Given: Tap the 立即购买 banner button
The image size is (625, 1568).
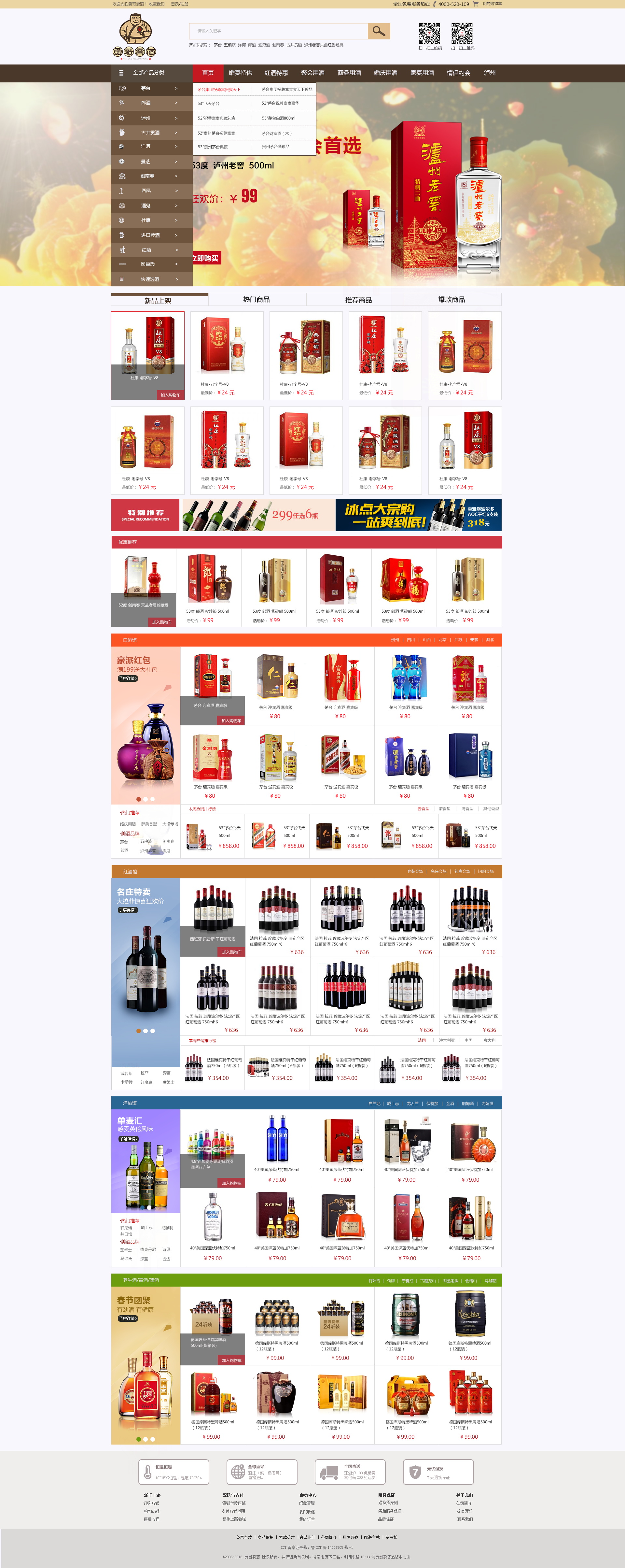Looking at the screenshot, I should pos(206,259).
